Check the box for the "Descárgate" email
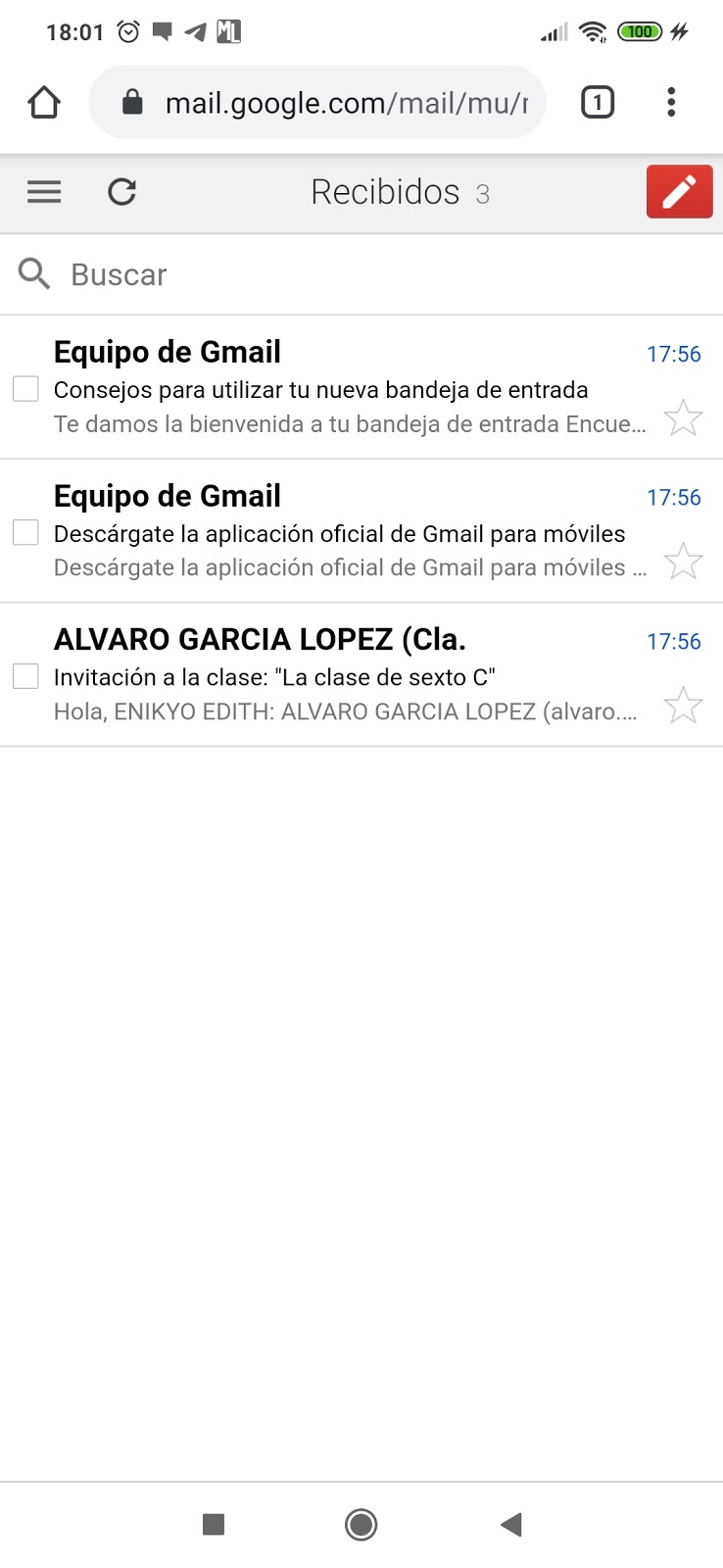723x1568 pixels. tap(25, 532)
